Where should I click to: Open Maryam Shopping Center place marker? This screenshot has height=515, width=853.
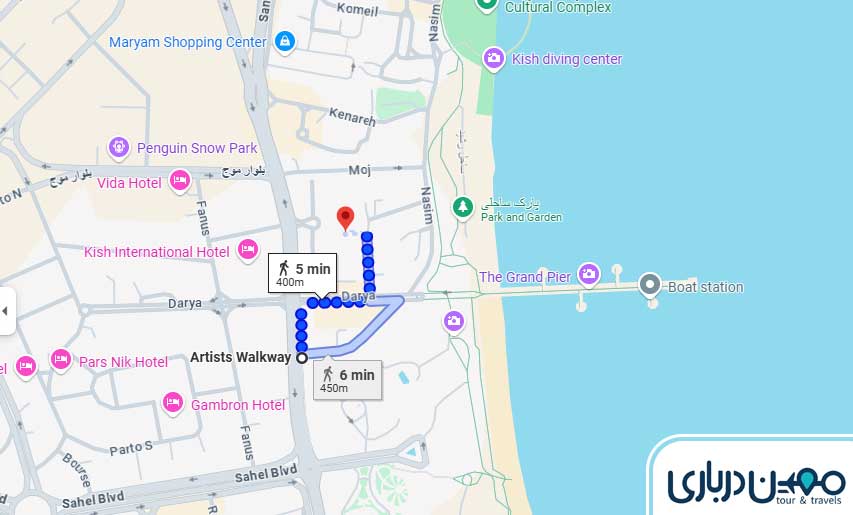[285, 42]
